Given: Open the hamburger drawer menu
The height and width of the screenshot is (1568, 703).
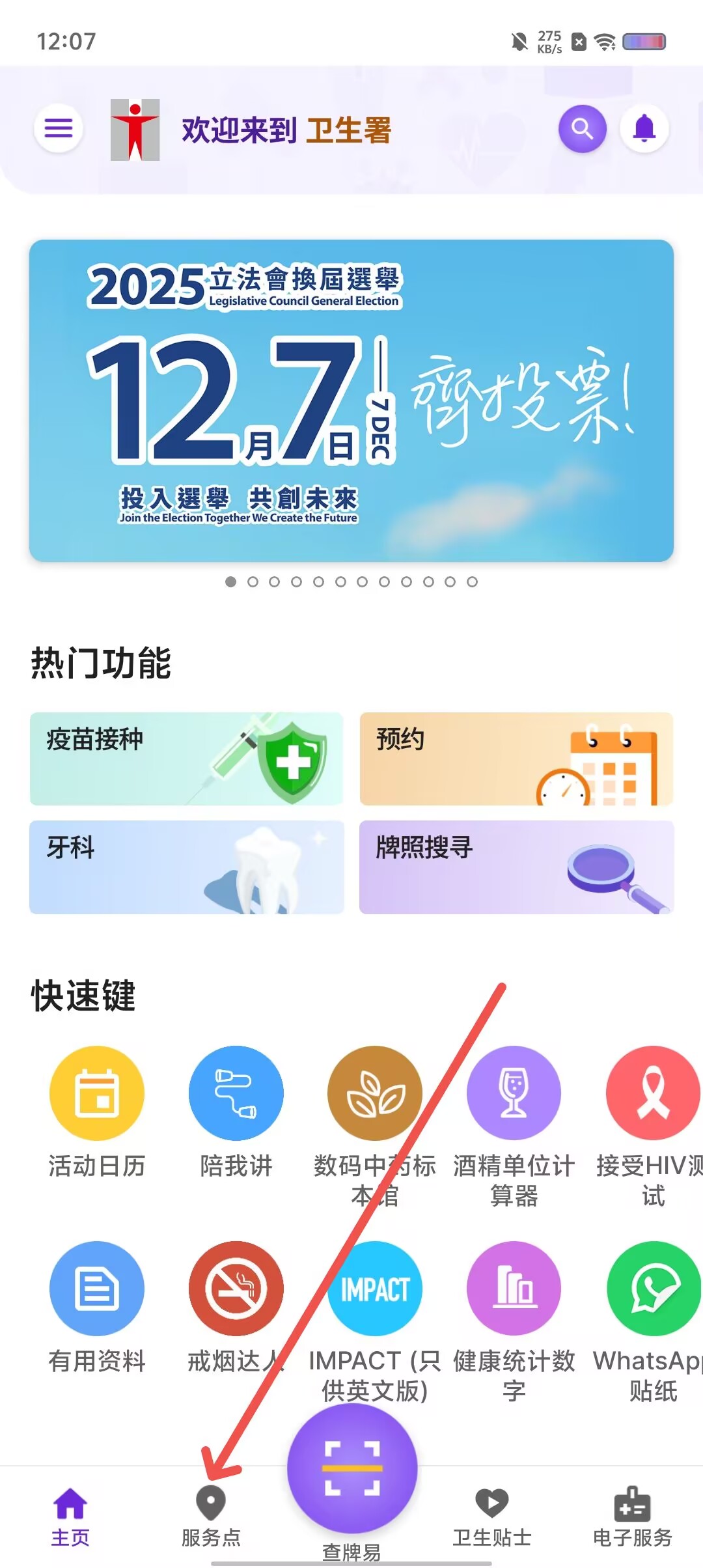Looking at the screenshot, I should pyautogui.click(x=59, y=128).
